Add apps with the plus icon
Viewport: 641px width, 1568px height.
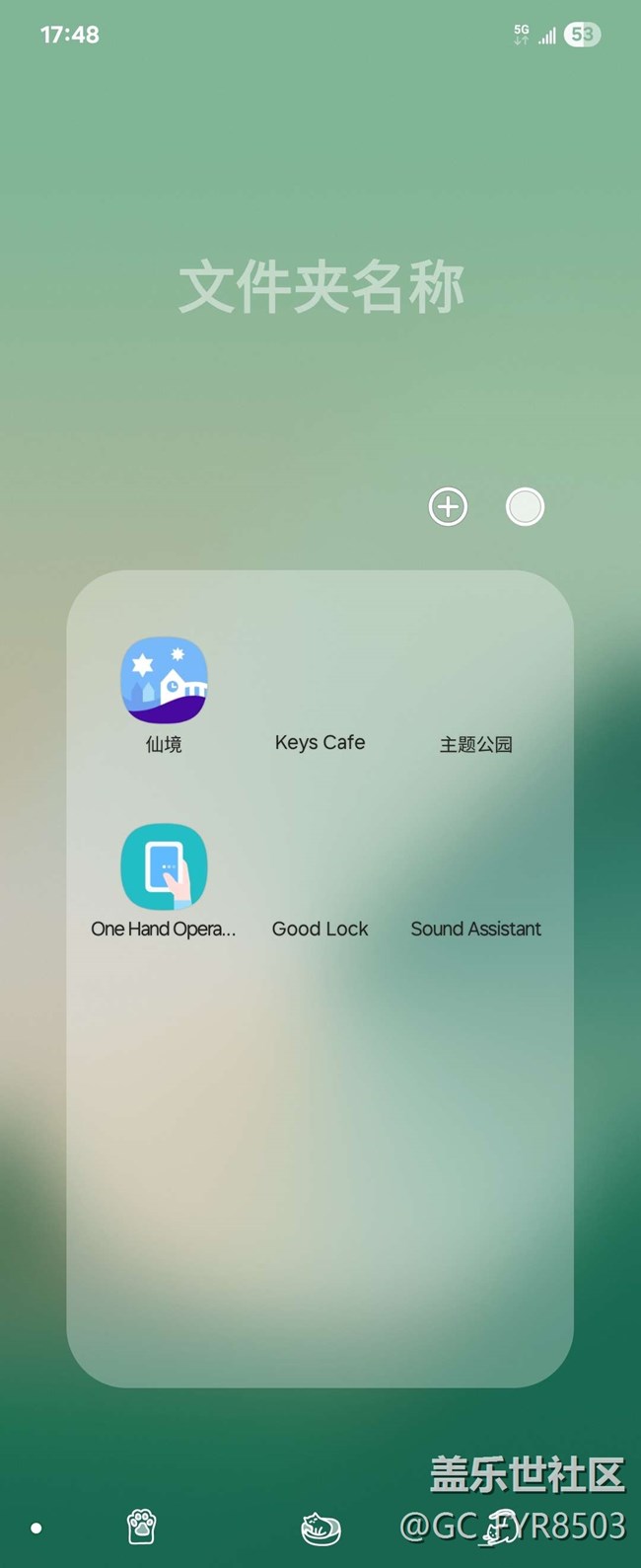pos(448,507)
